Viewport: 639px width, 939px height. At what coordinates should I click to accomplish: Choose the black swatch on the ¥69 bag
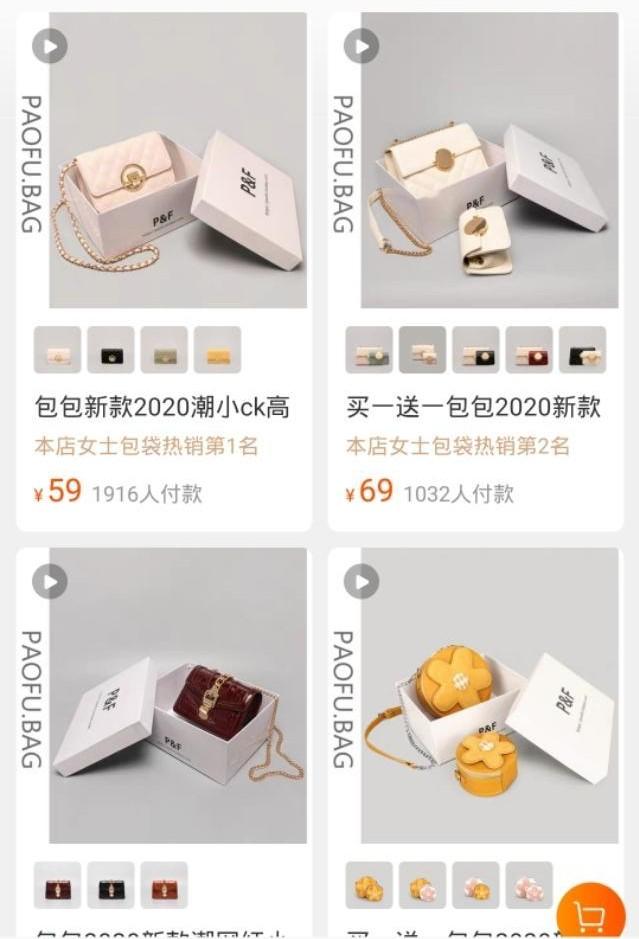tap(582, 351)
